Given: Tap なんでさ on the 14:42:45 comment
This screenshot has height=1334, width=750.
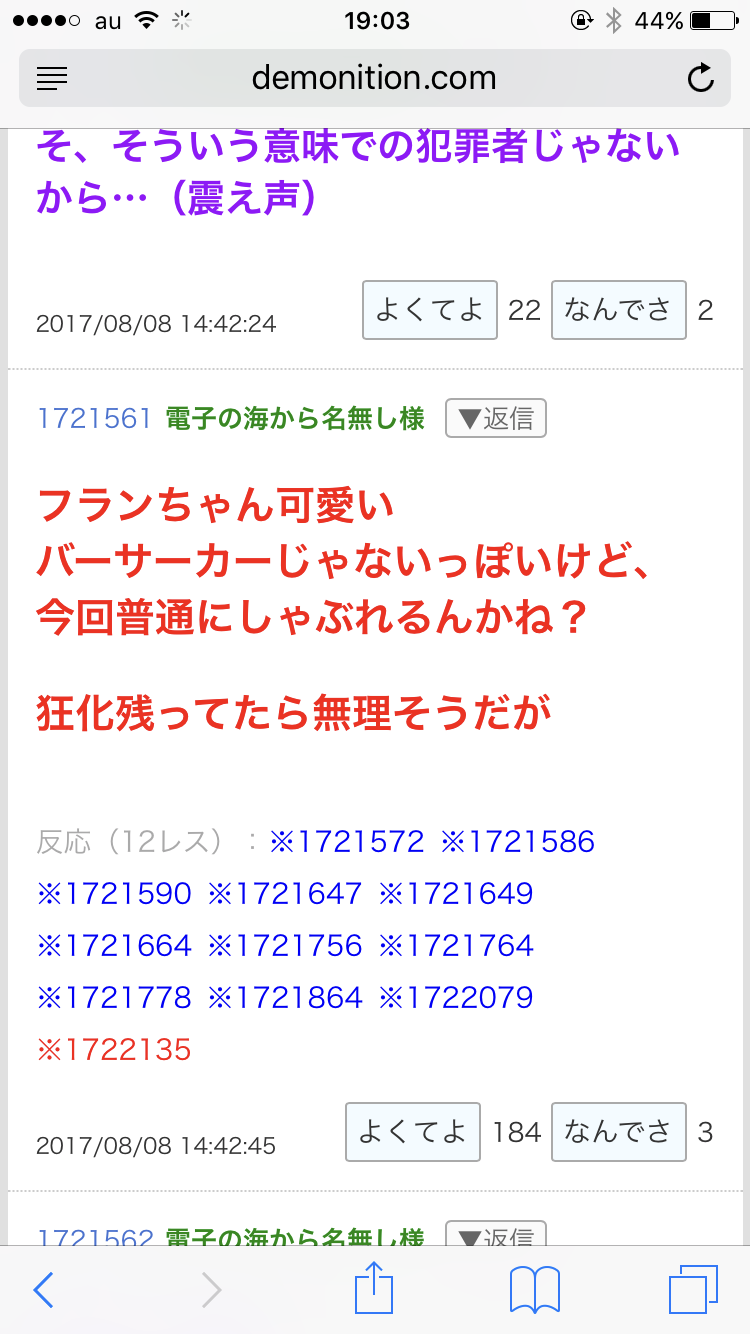Looking at the screenshot, I should (x=618, y=1132).
